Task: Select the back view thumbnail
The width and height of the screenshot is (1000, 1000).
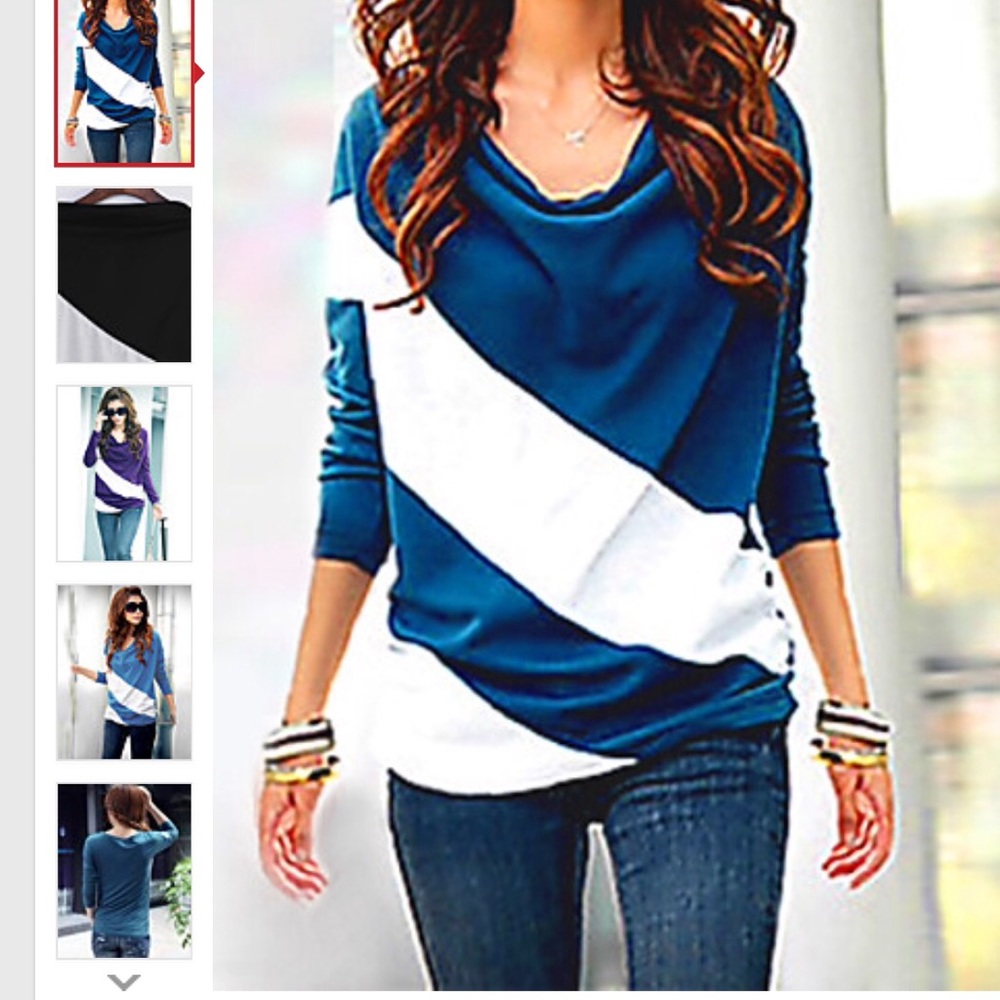Action: 124,870
